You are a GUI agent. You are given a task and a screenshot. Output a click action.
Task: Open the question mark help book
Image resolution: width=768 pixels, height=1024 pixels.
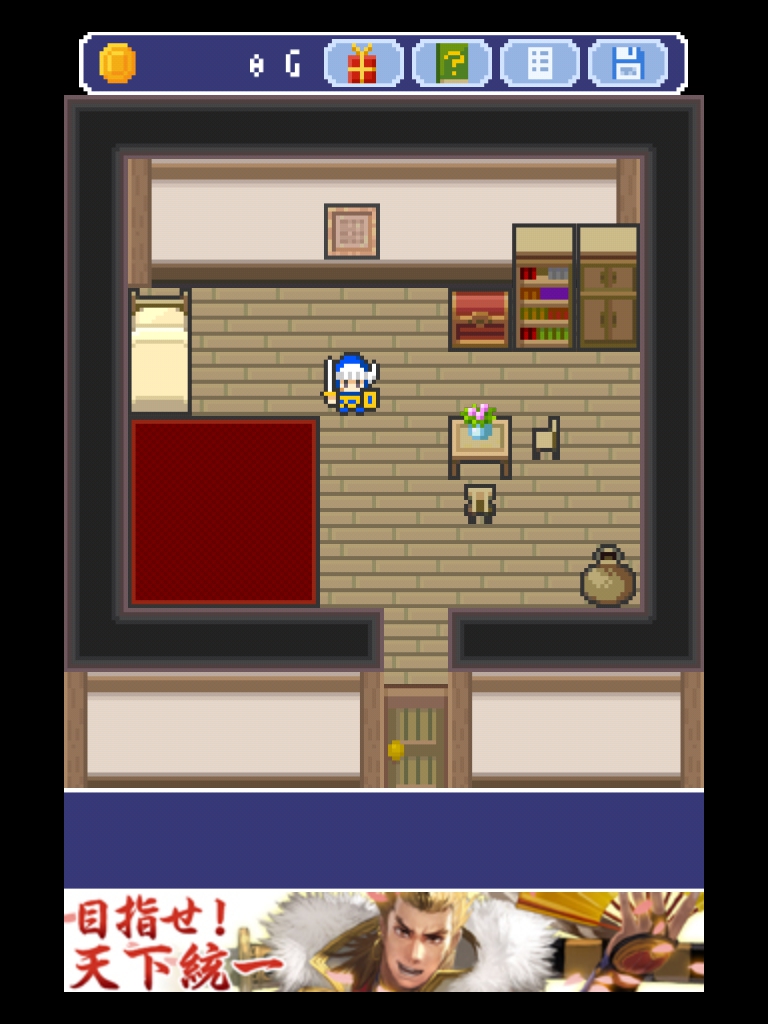coord(452,64)
